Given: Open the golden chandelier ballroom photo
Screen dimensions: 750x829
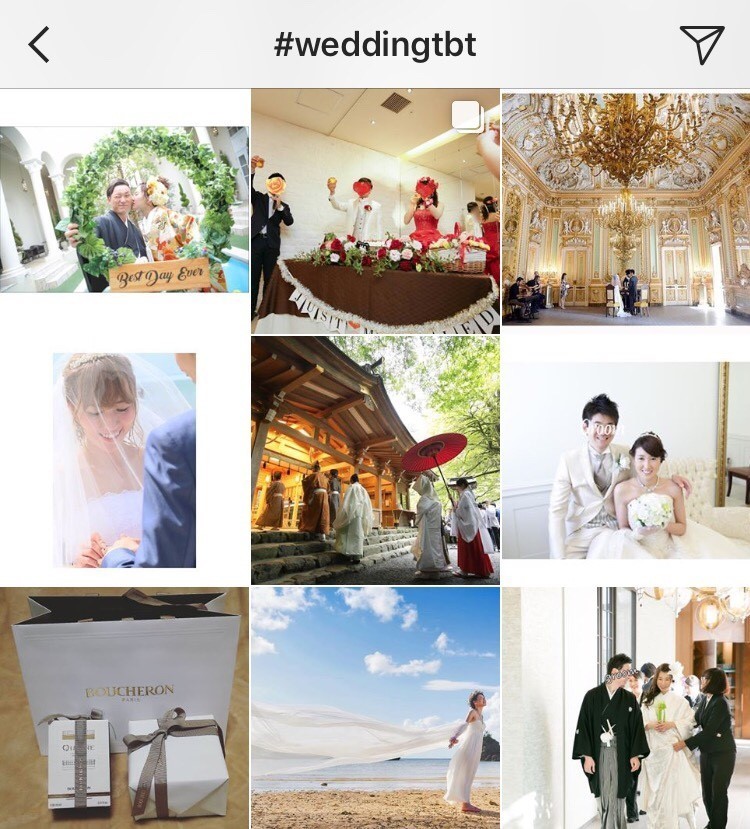Looking at the screenshot, I should [626, 209].
